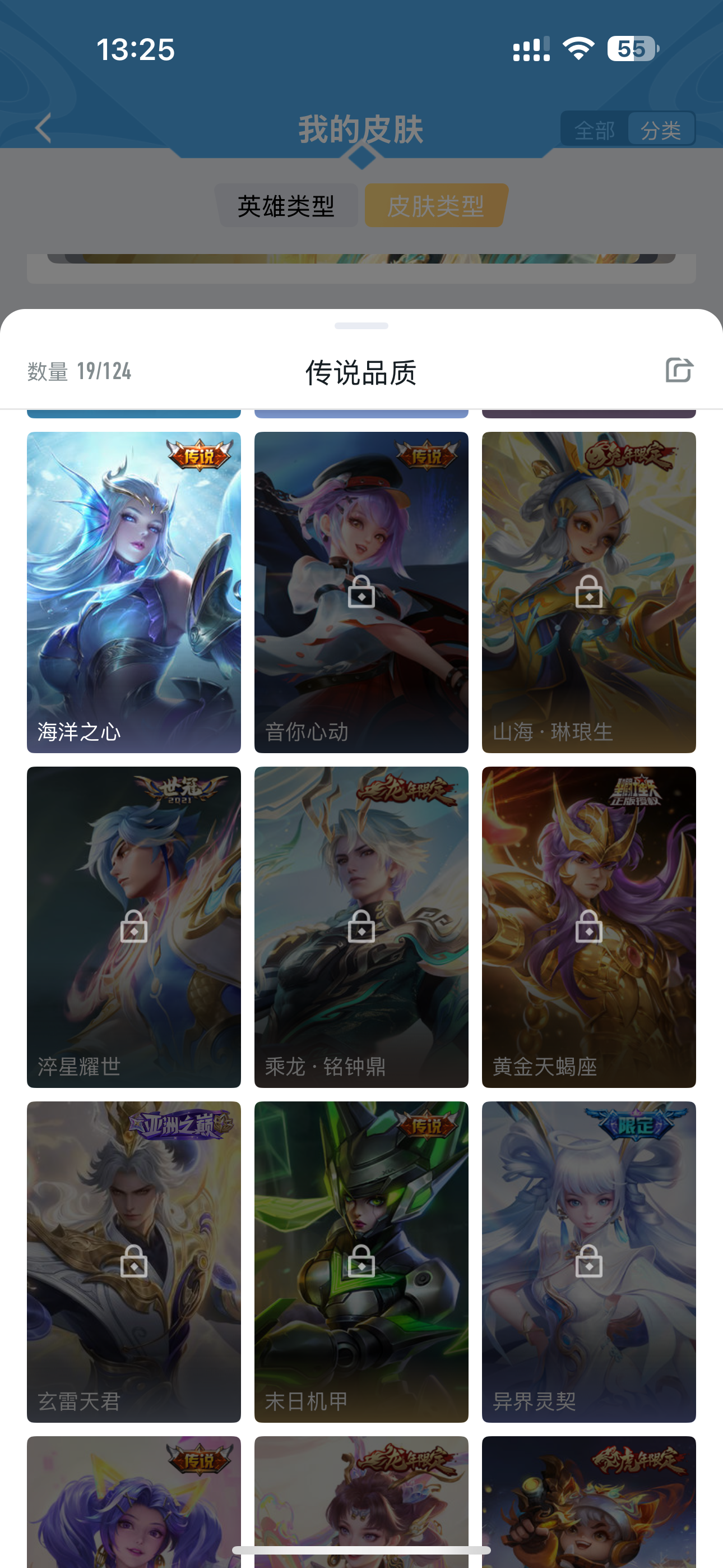The image size is (723, 1568).
Task: Open the locked 音你心动 skin
Action: pyautogui.click(x=361, y=592)
